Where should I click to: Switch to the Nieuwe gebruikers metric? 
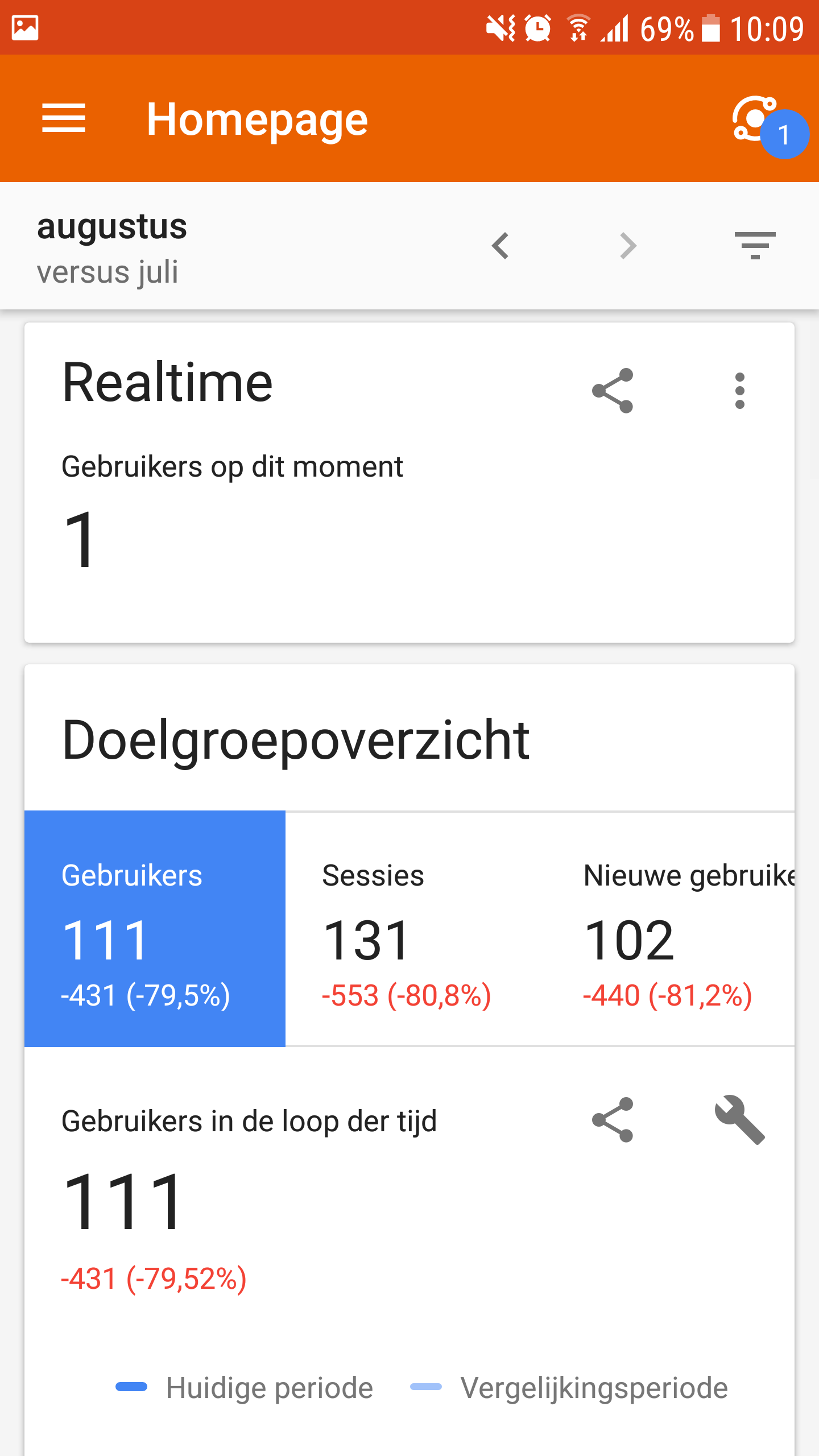click(x=671, y=928)
